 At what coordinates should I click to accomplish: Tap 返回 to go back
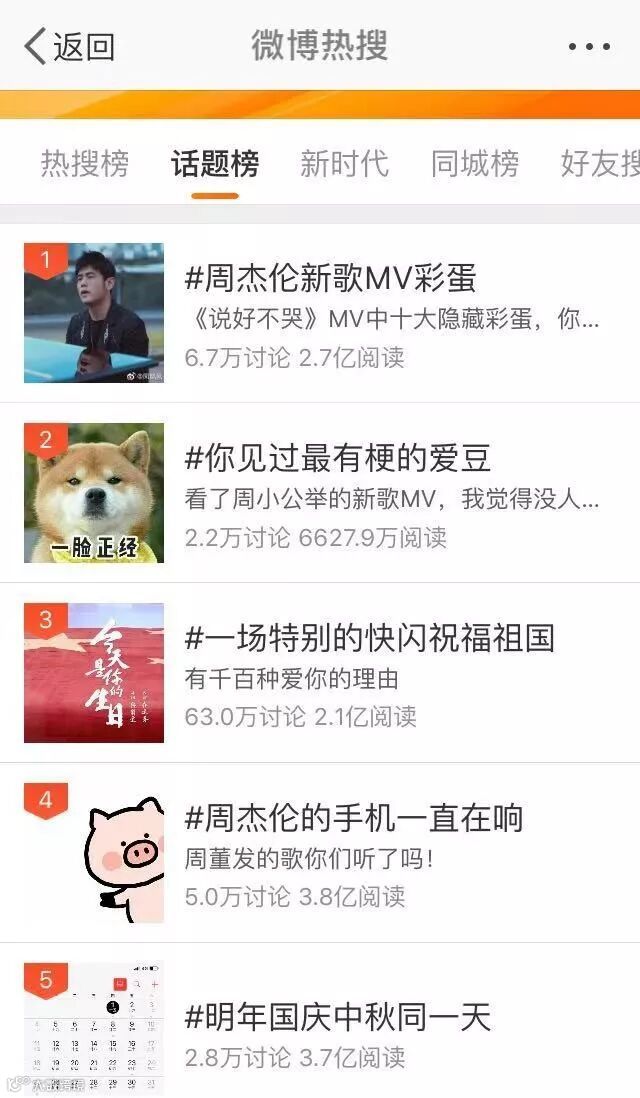[x=70, y=46]
